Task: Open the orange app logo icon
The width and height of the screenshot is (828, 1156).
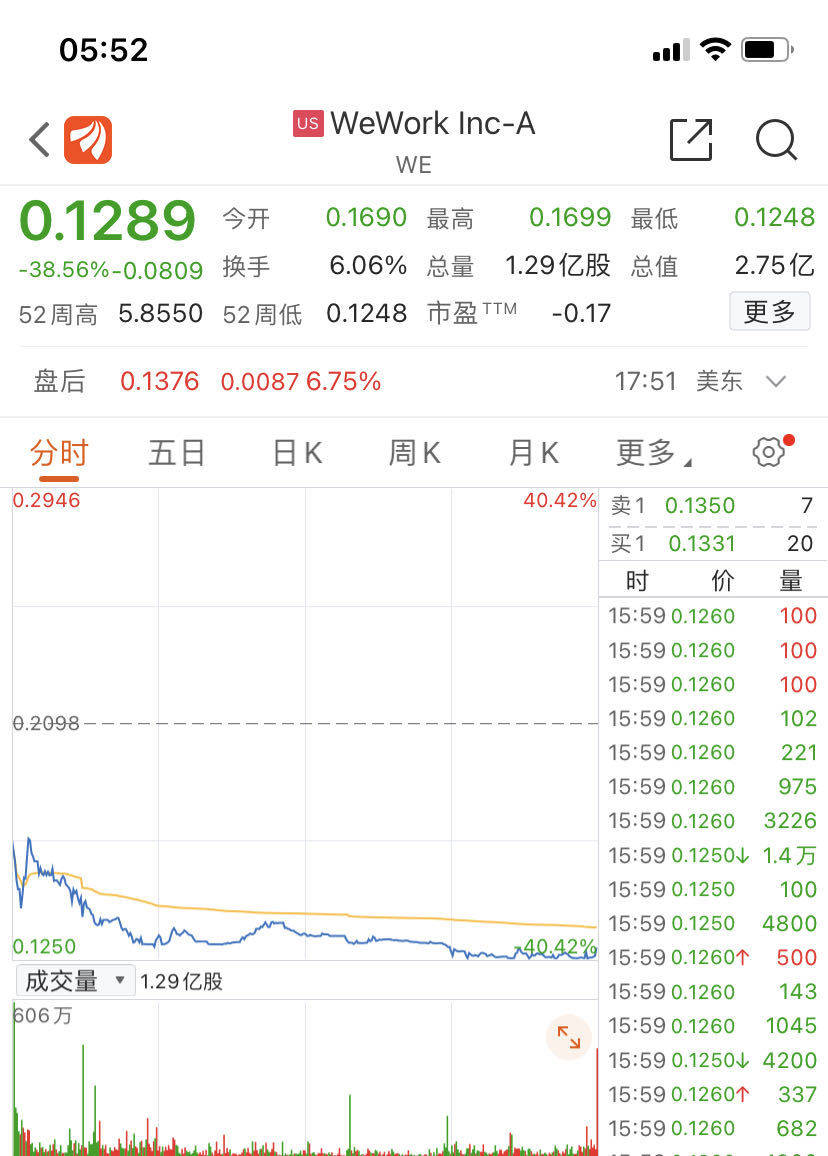Action: point(88,140)
